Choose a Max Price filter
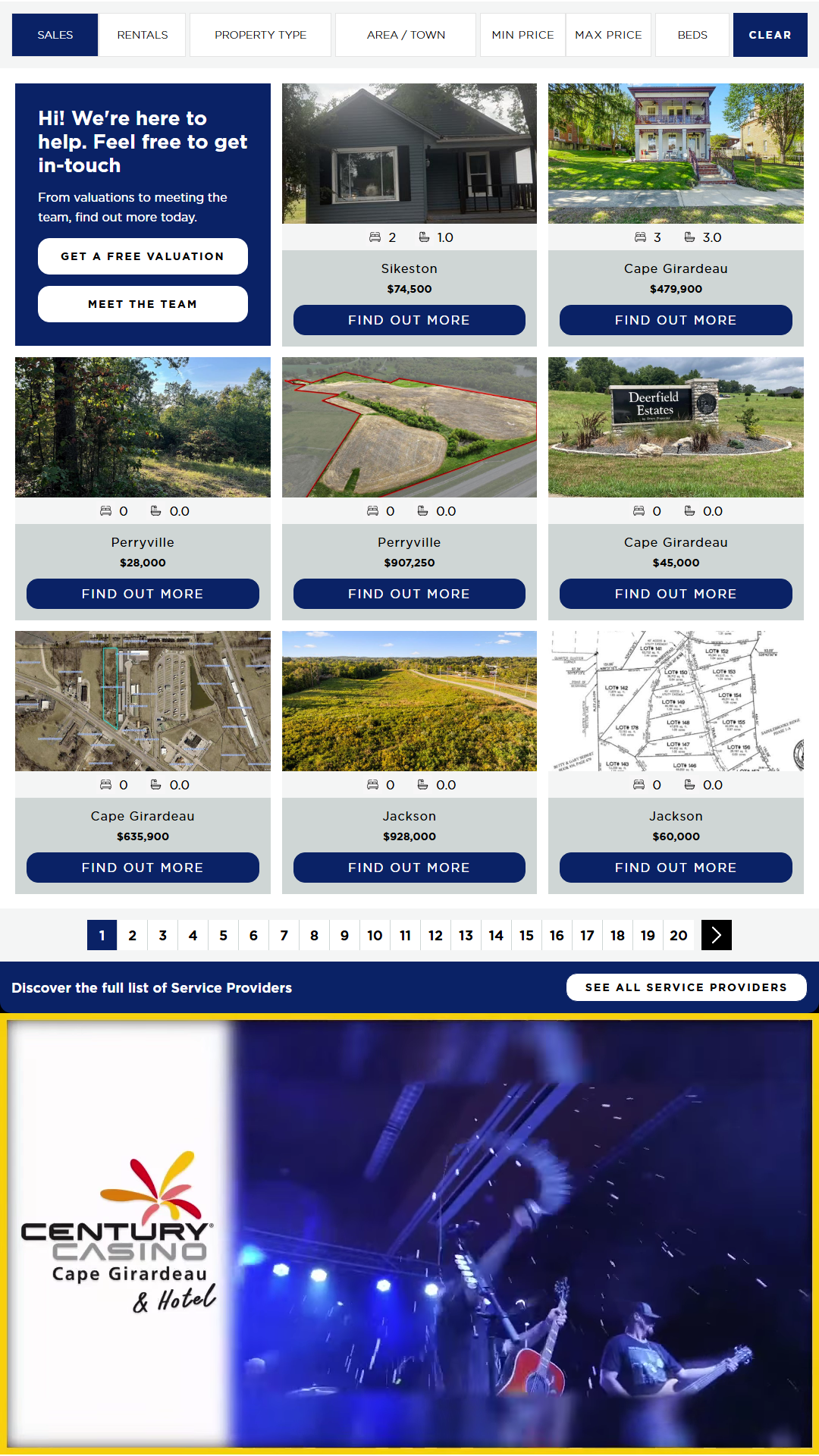 (x=608, y=35)
